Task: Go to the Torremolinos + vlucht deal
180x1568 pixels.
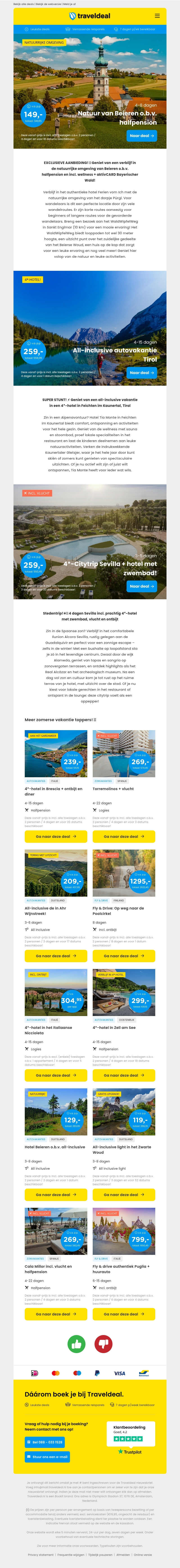Action: pos(124,836)
